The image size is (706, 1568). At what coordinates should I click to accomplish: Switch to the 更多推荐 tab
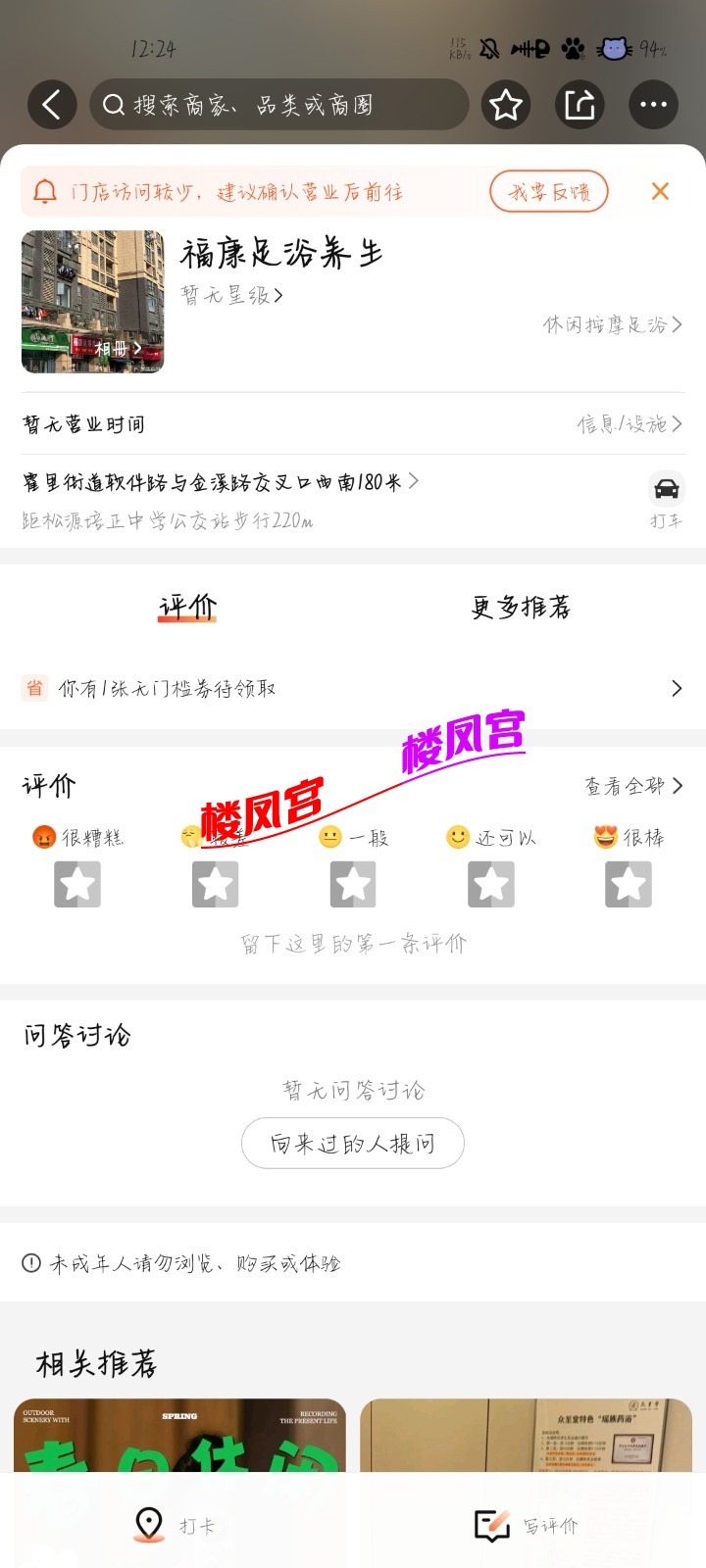pyautogui.click(x=521, y=607)
